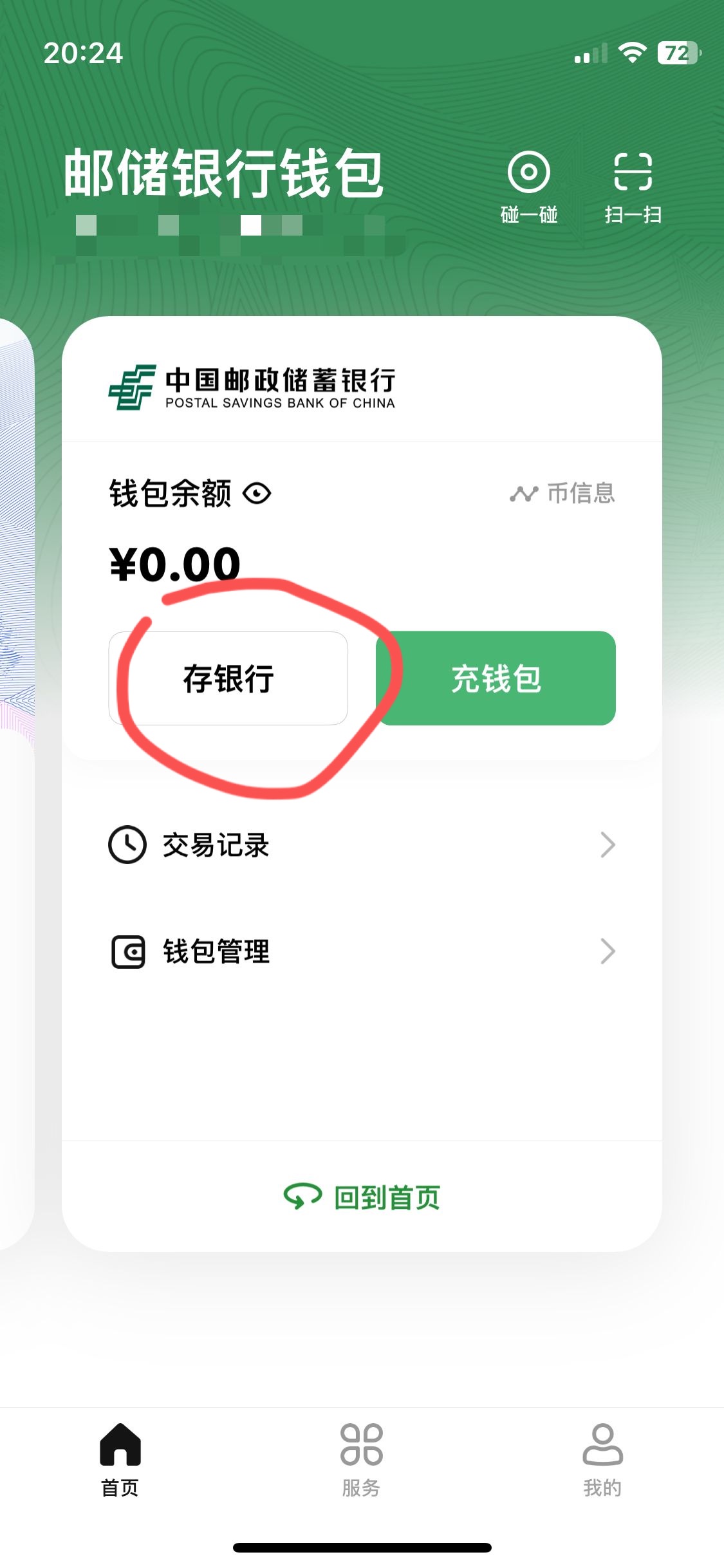The height and width of the screenshot is (1568, 724).
Task: Open 币信息 details
Action: (x=562, y=493)
